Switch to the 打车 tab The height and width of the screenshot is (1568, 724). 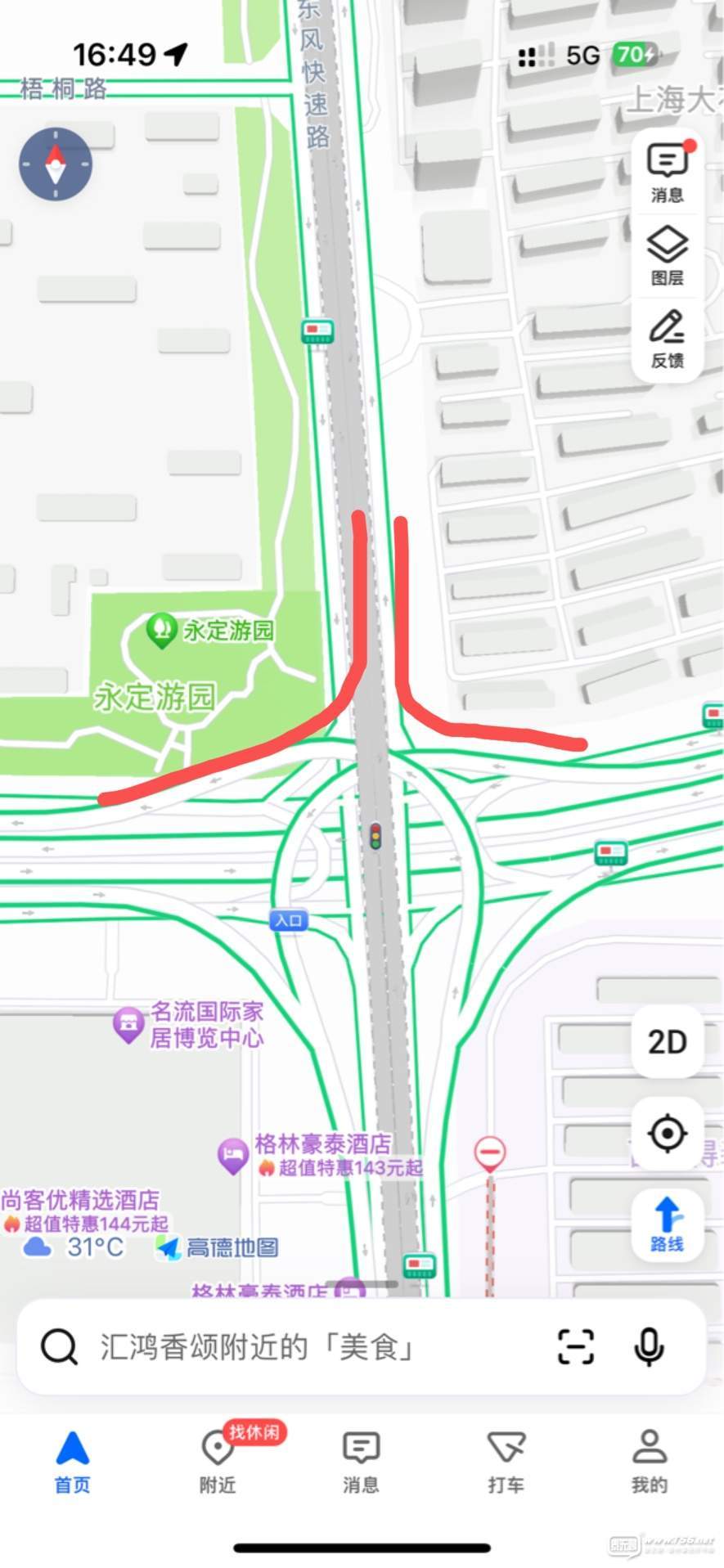pyautogui.click(x=506, y=1462)
